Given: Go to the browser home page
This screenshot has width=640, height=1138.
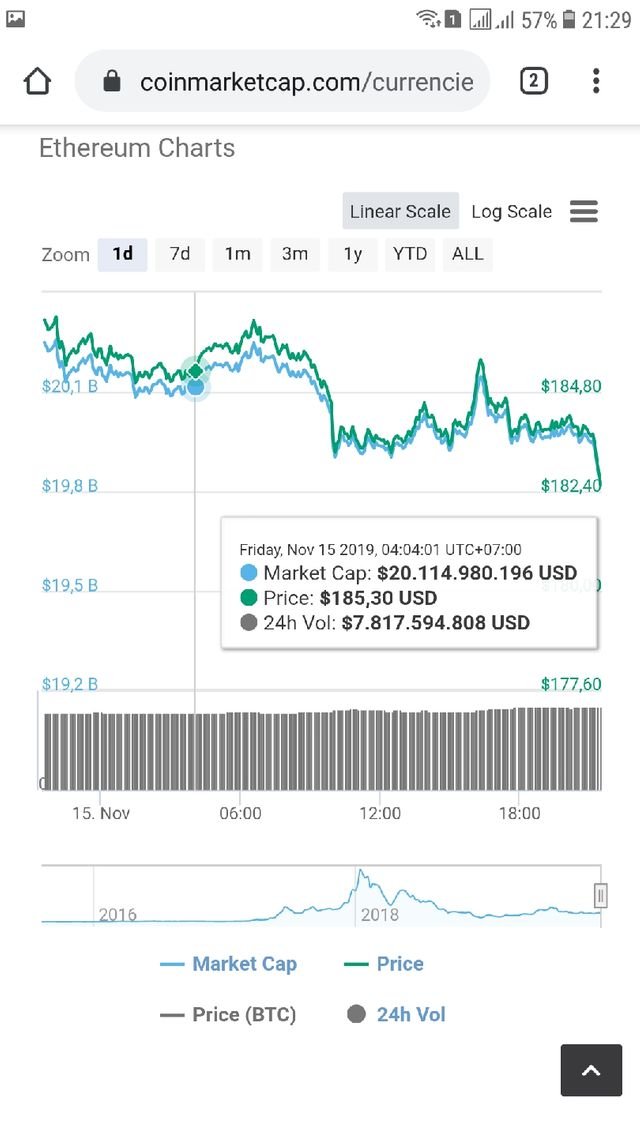Looking at the screenshot, I should (37, 81).
